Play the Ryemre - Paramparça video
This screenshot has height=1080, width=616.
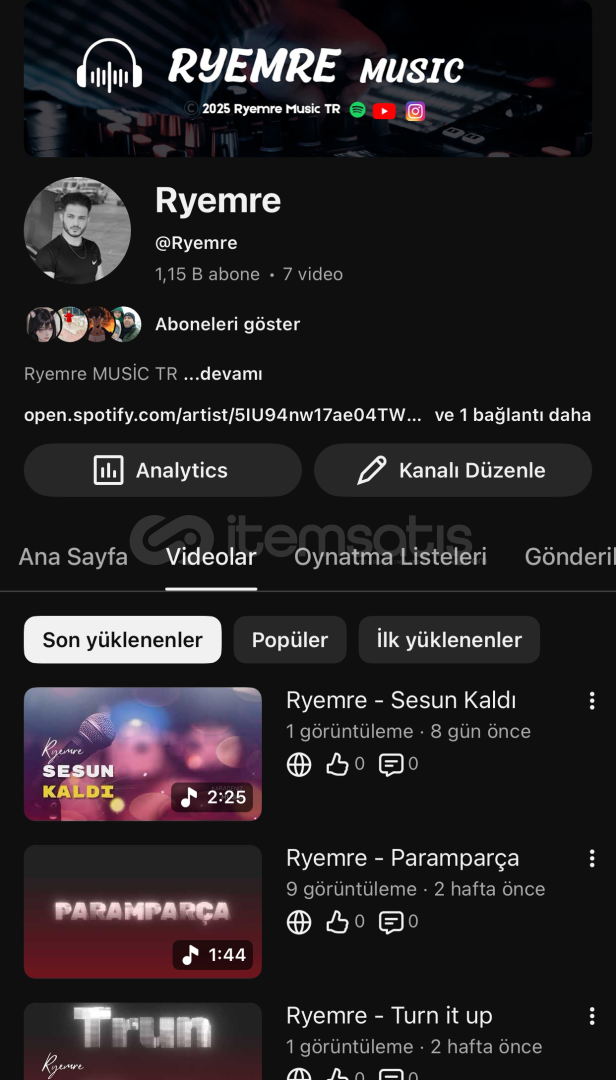click(143, 912)
